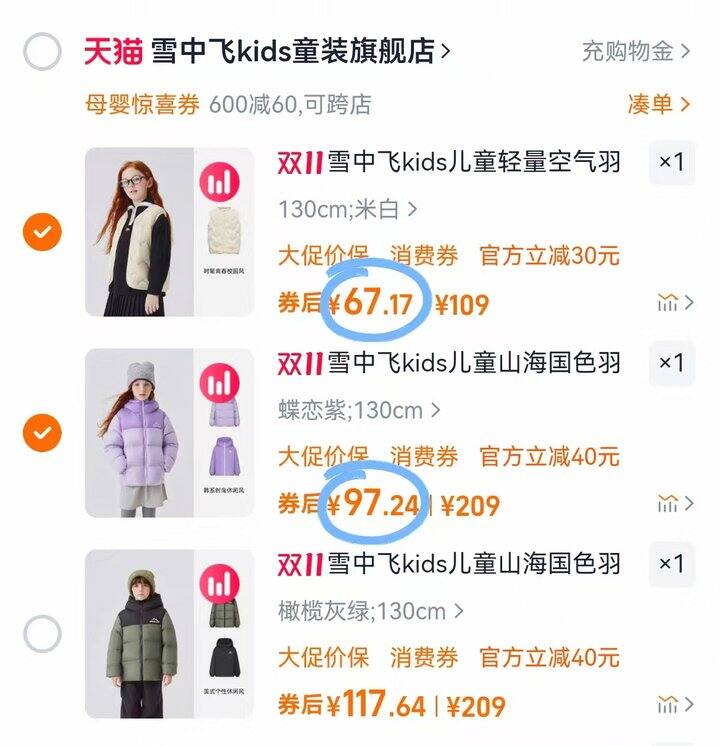Select the 橄榄灰绿 jacket item
Image resolution: width=720 pixels, height=746 pixels.
[x=42, y=633]
